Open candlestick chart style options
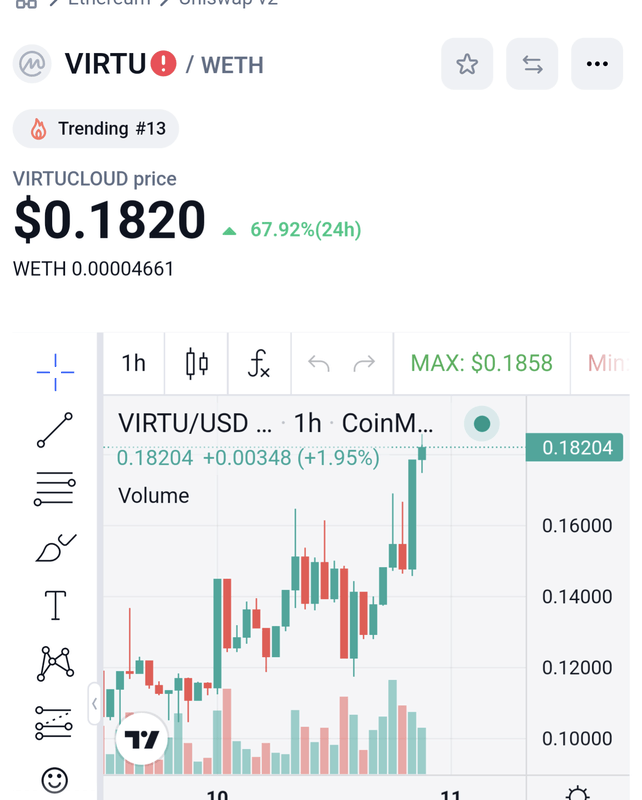Screen dimensions: 642x800 coord(197,363)
